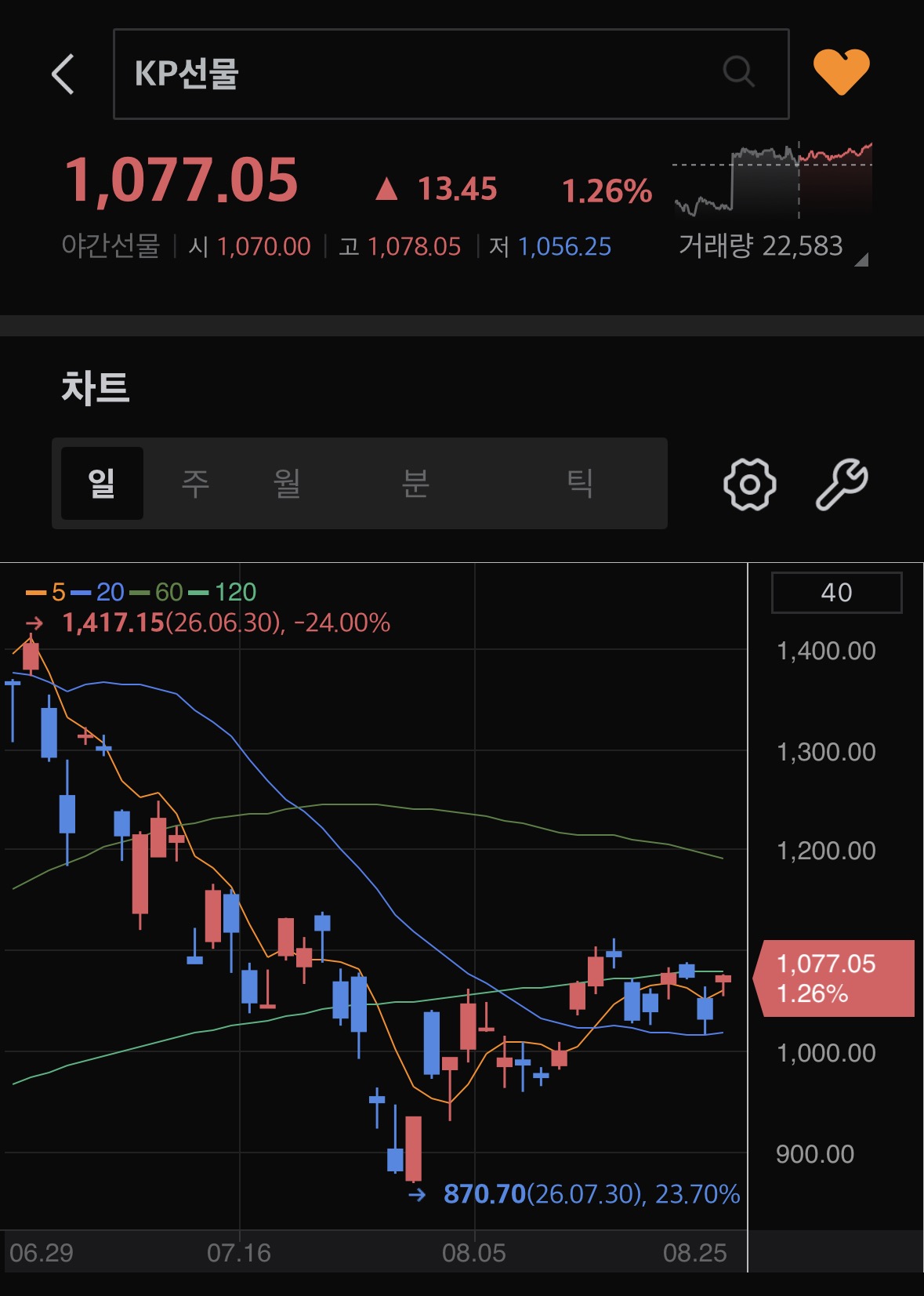This screenshot has width=924, height=1296.
Task: Tap the magnifier search icon
Action: pyautogui.click(x=738, y=72)
